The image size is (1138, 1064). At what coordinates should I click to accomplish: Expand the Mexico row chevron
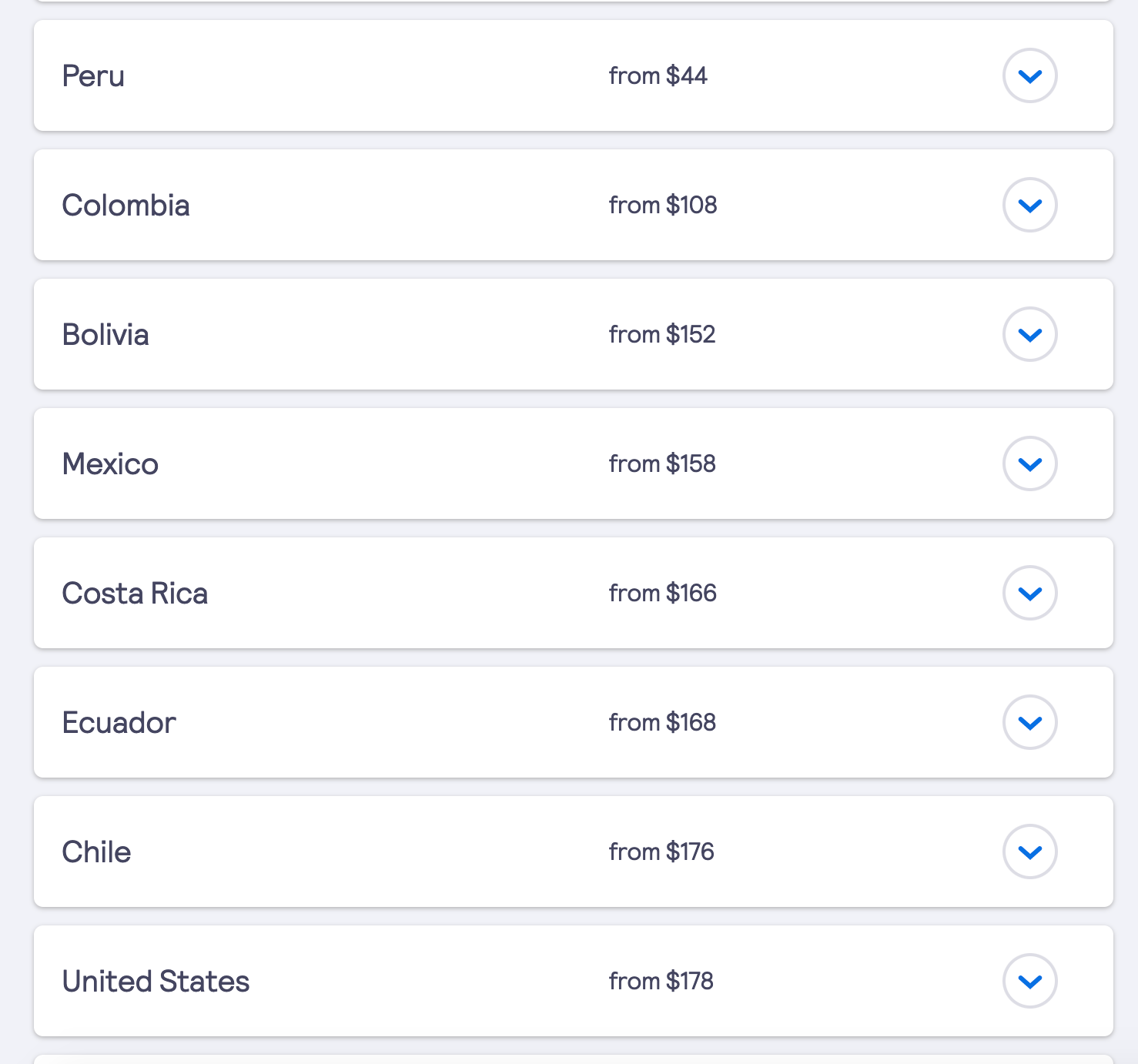(1029, 463)
